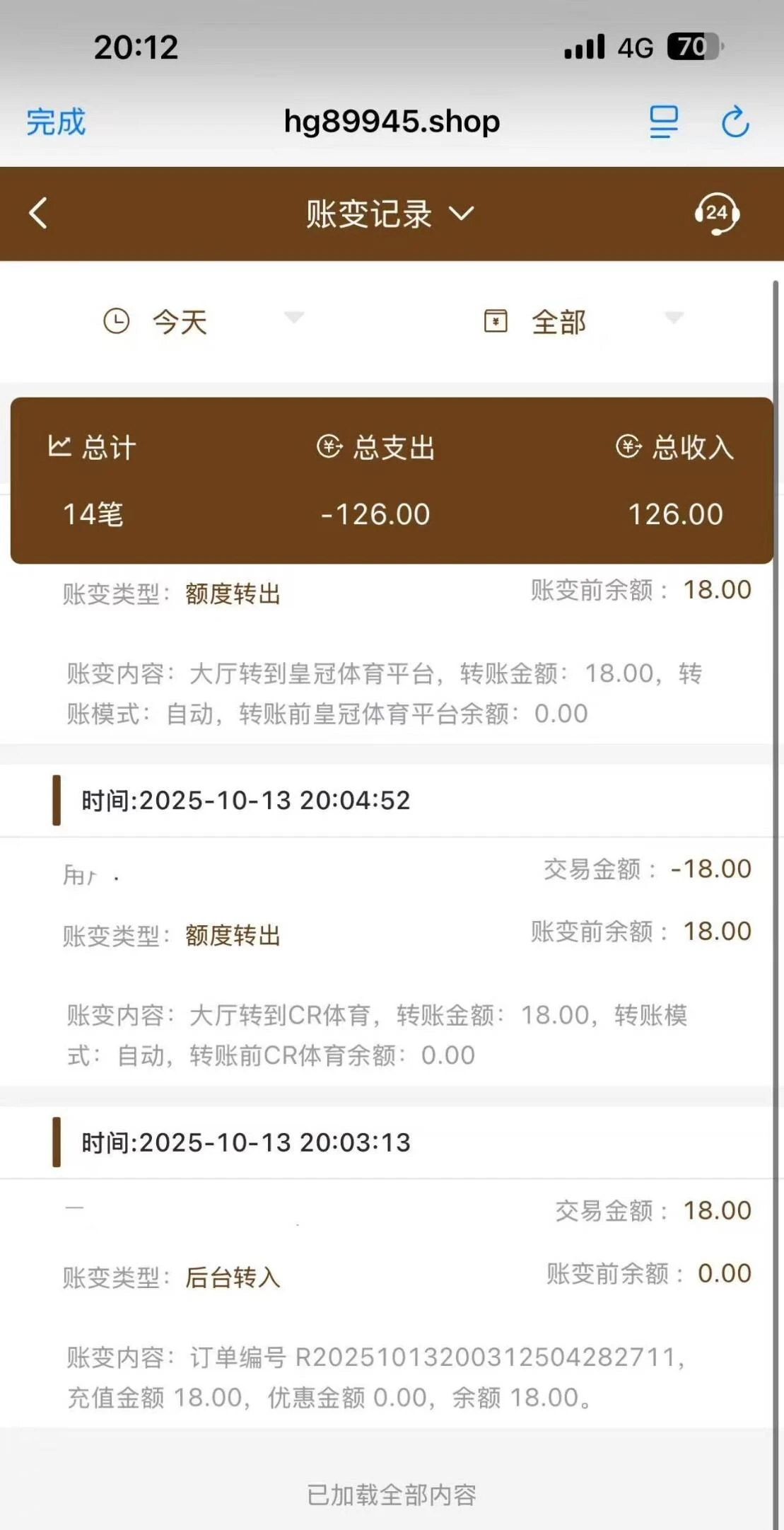Expand the 账变记录 title dropdown

[462, 214]
